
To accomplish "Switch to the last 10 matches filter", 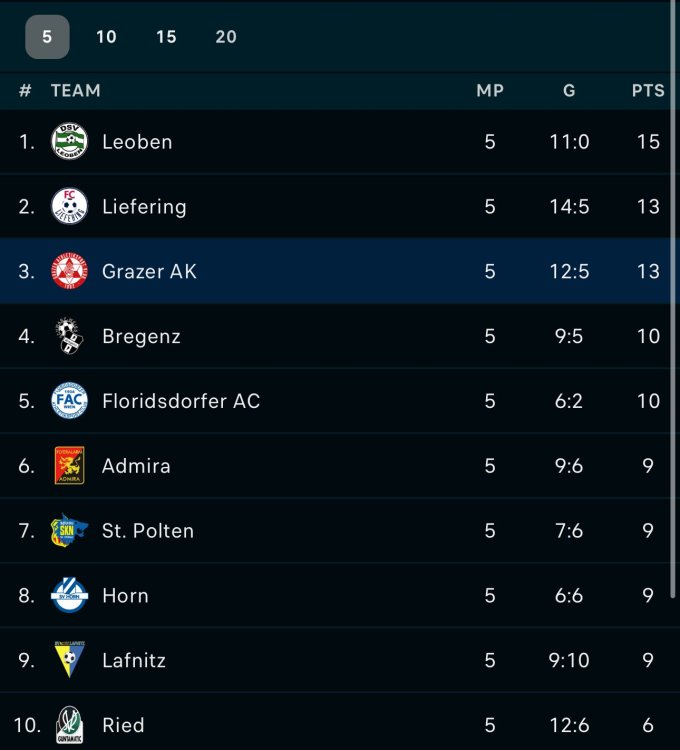I will pos(106,37).
